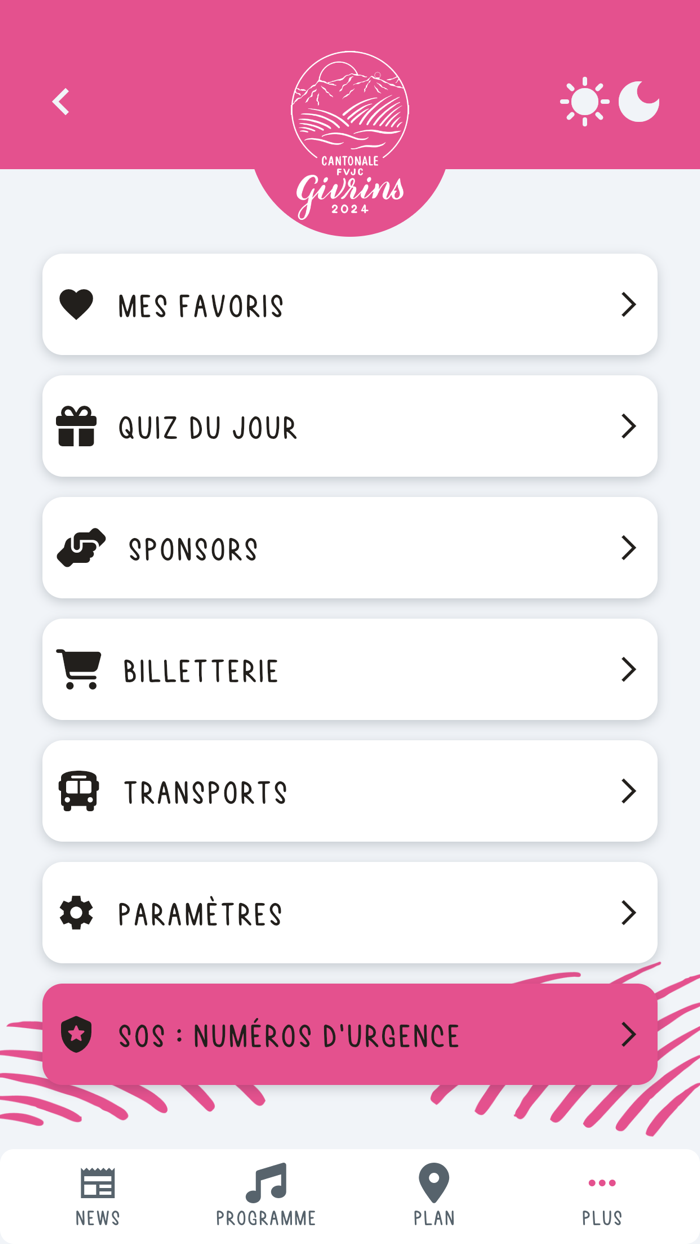Viewport: 700px width, 1244px height.
Task: Switch to dark theme with moon icon
Action: coord(639,102)
